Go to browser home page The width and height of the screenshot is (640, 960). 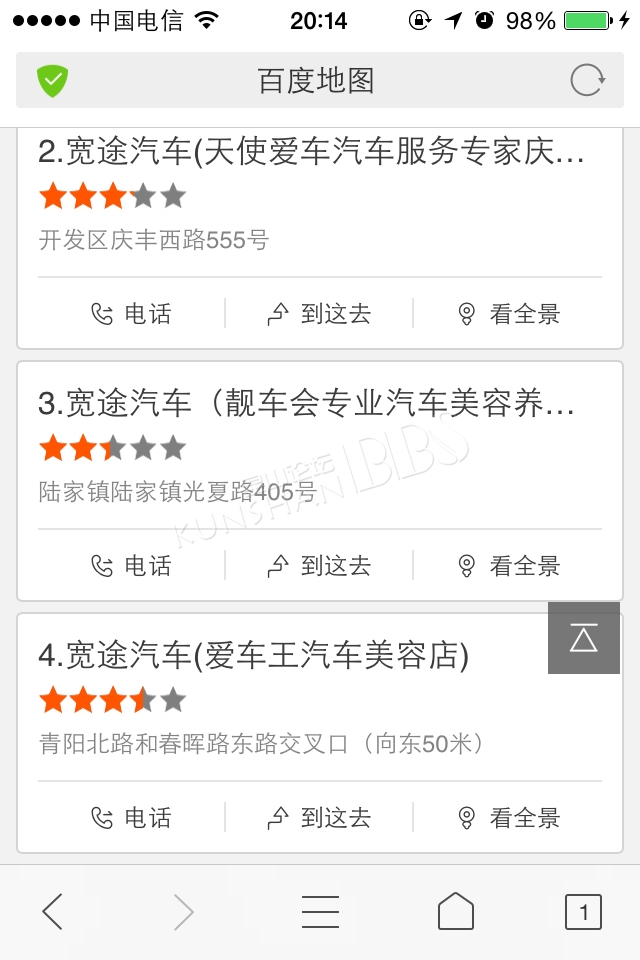[x=455, y=911]
